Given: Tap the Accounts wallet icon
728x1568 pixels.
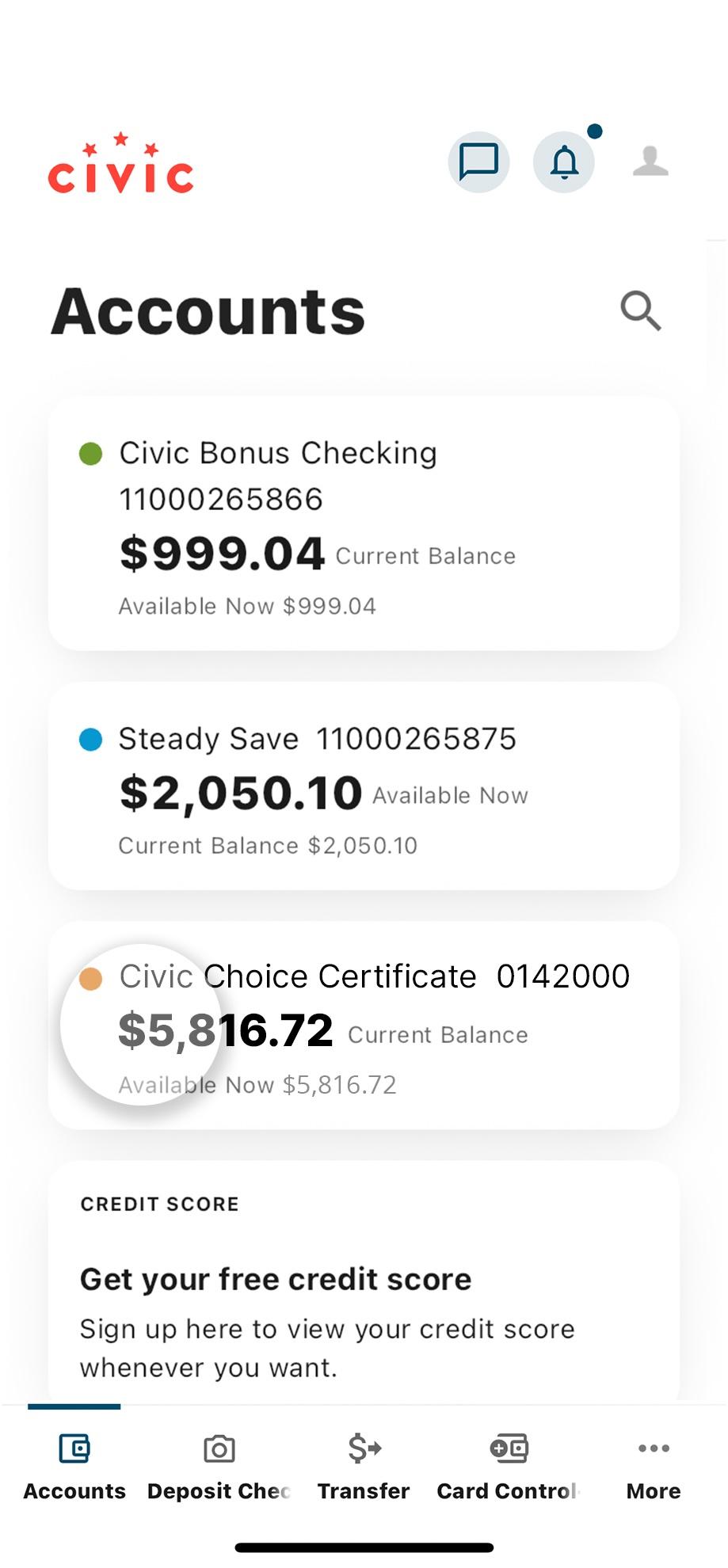Looking at the screenshot, I should click(74, 1448).
